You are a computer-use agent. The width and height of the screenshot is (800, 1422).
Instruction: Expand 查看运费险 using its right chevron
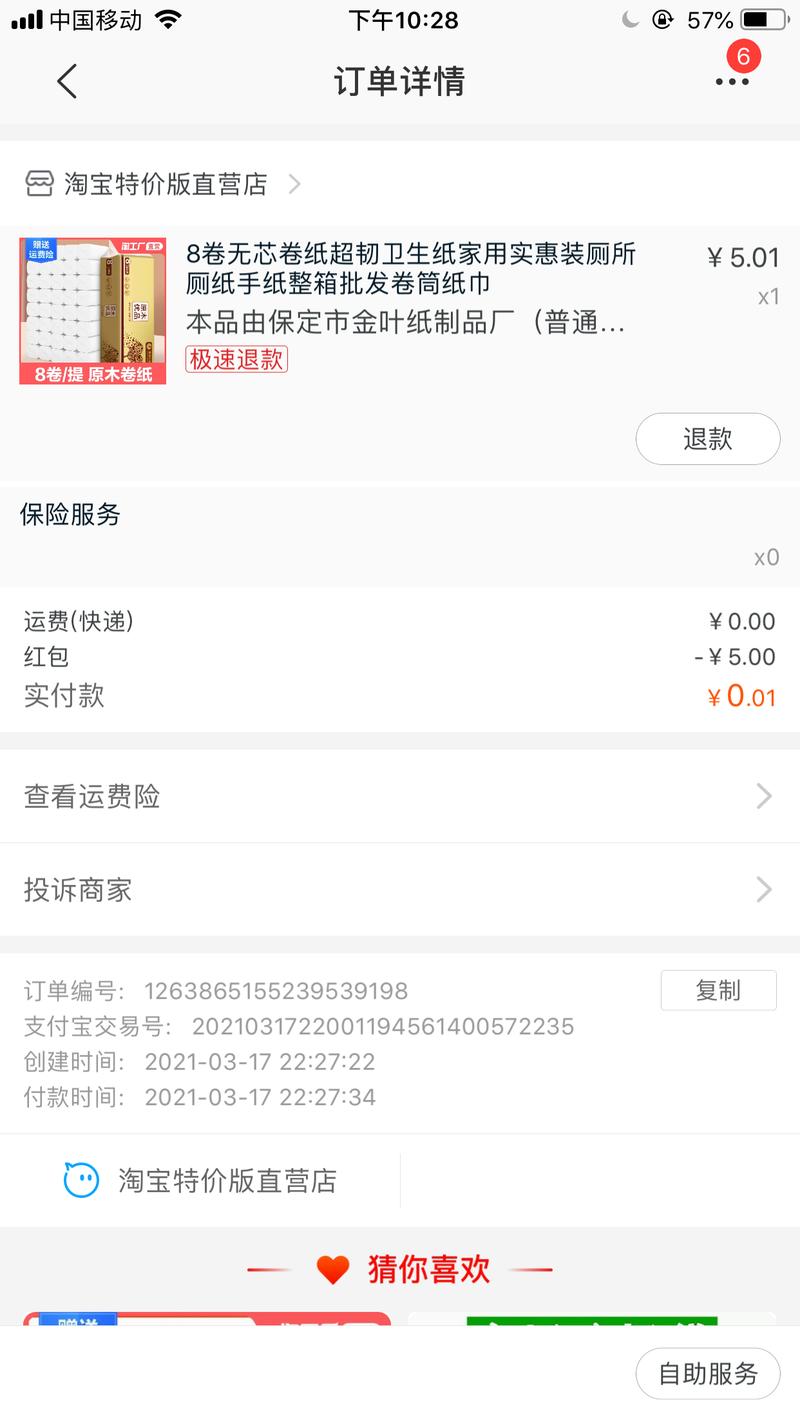click(x=764, y=796)
